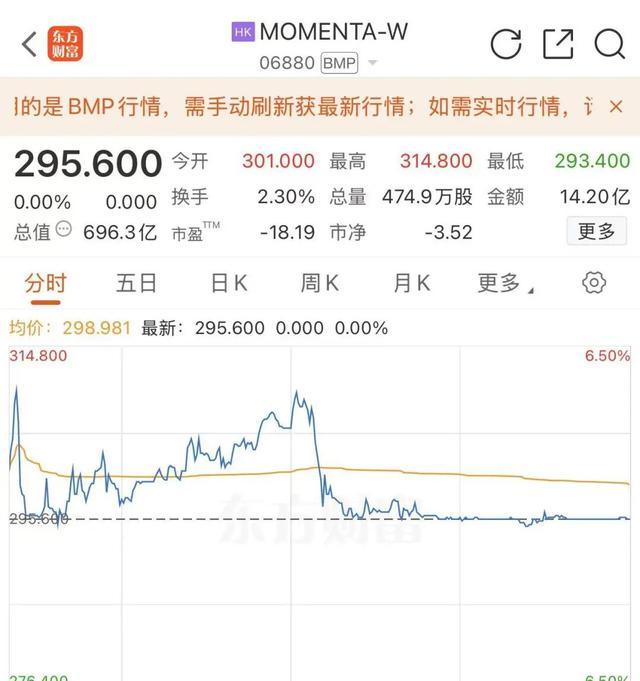Open stock search
Screen dimensions: 640x681
click(610, 44)
